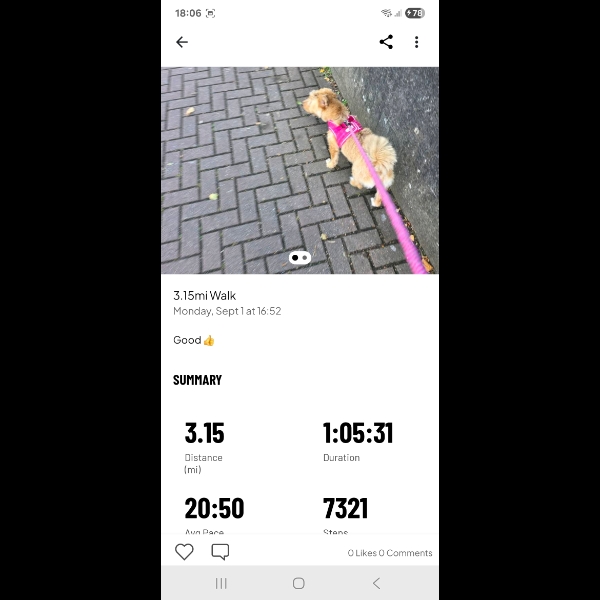Go back using the top arrow
This screenshot has width=600, height=600.
[x=182, y=42]
